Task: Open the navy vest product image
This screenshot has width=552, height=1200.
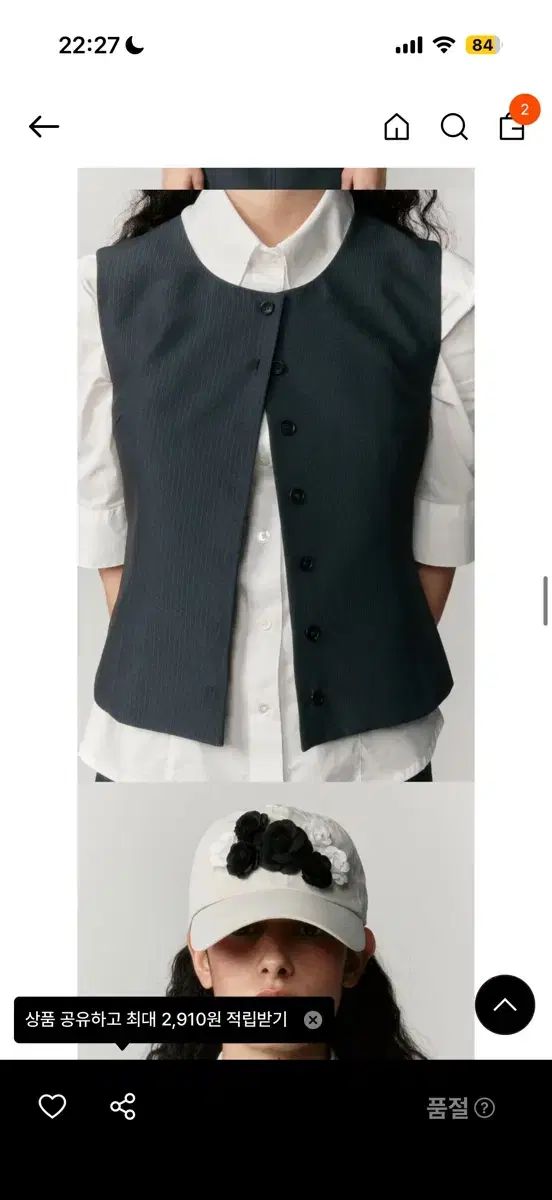Action: [x=276, y=475]
